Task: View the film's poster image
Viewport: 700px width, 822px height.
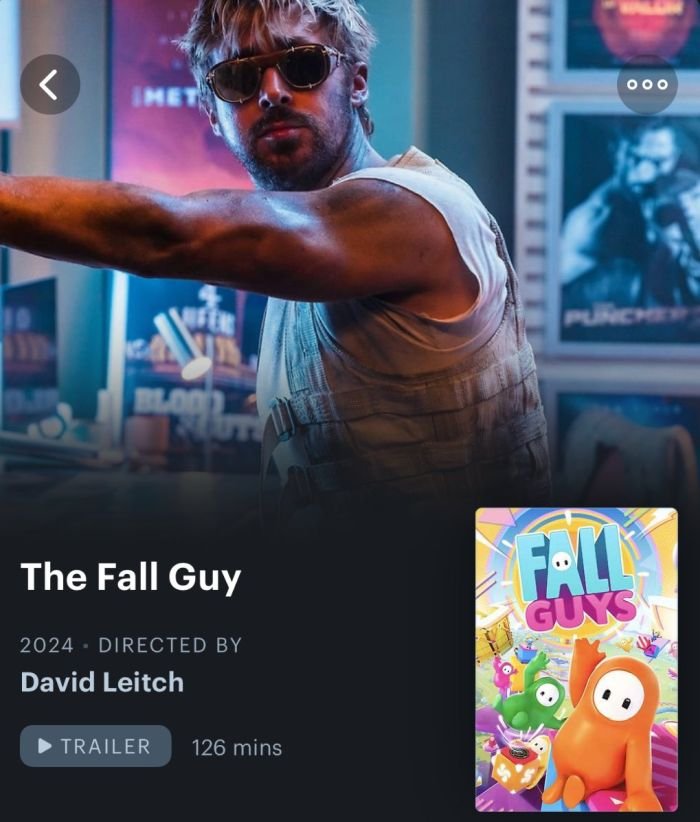Action: click(576, 659)
